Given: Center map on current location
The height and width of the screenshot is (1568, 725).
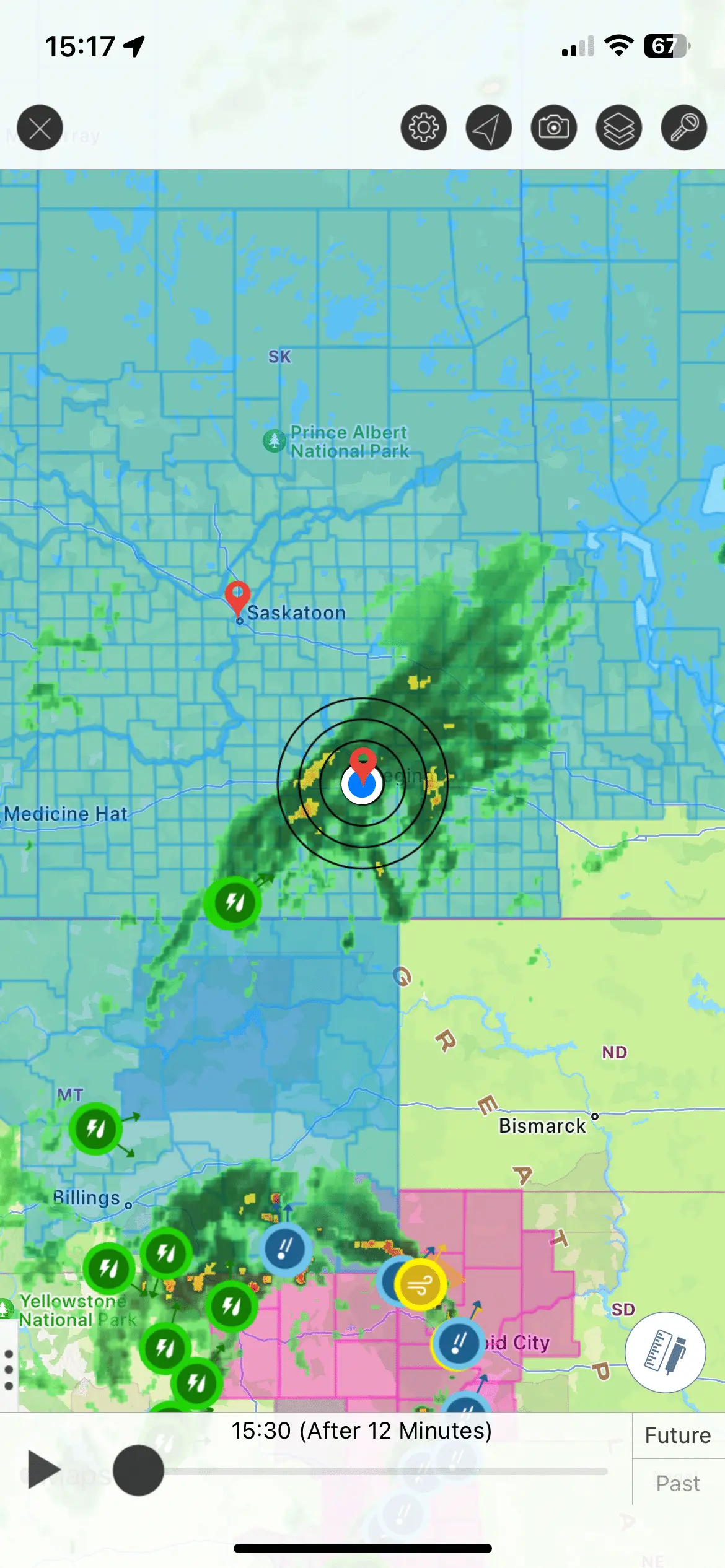Looking at the screenshot, I should (x=489, y=128).
